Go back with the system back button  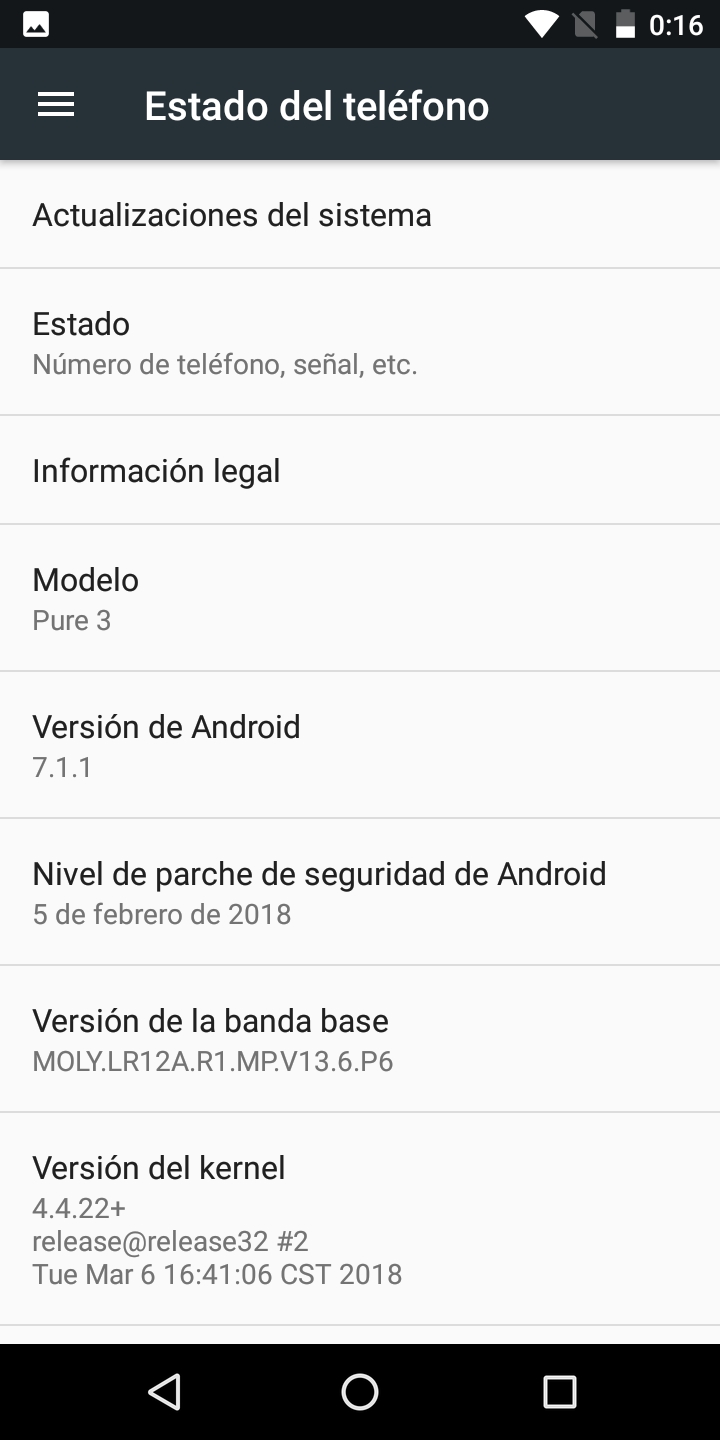coord(163,1391)
